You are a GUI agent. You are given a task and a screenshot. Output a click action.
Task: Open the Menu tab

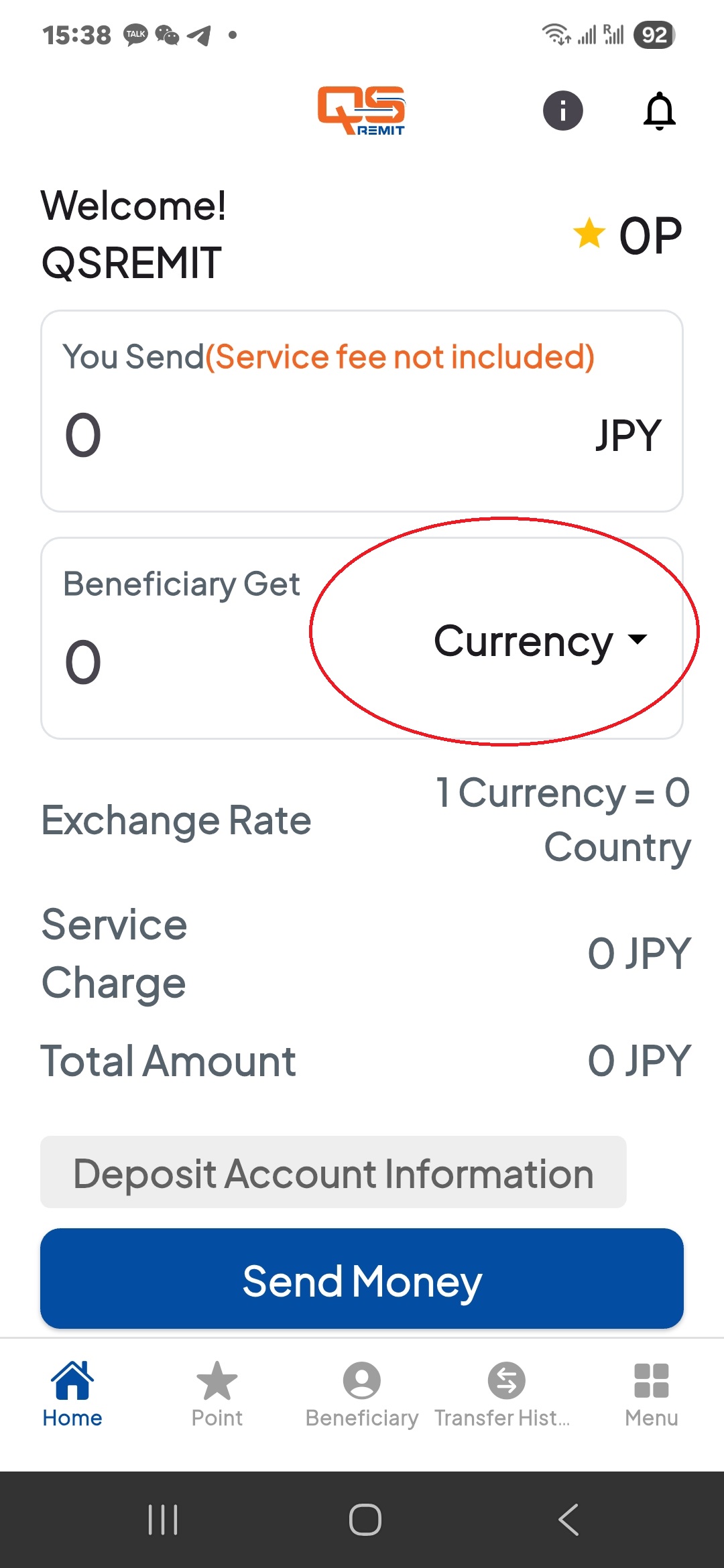point(651,1392)
